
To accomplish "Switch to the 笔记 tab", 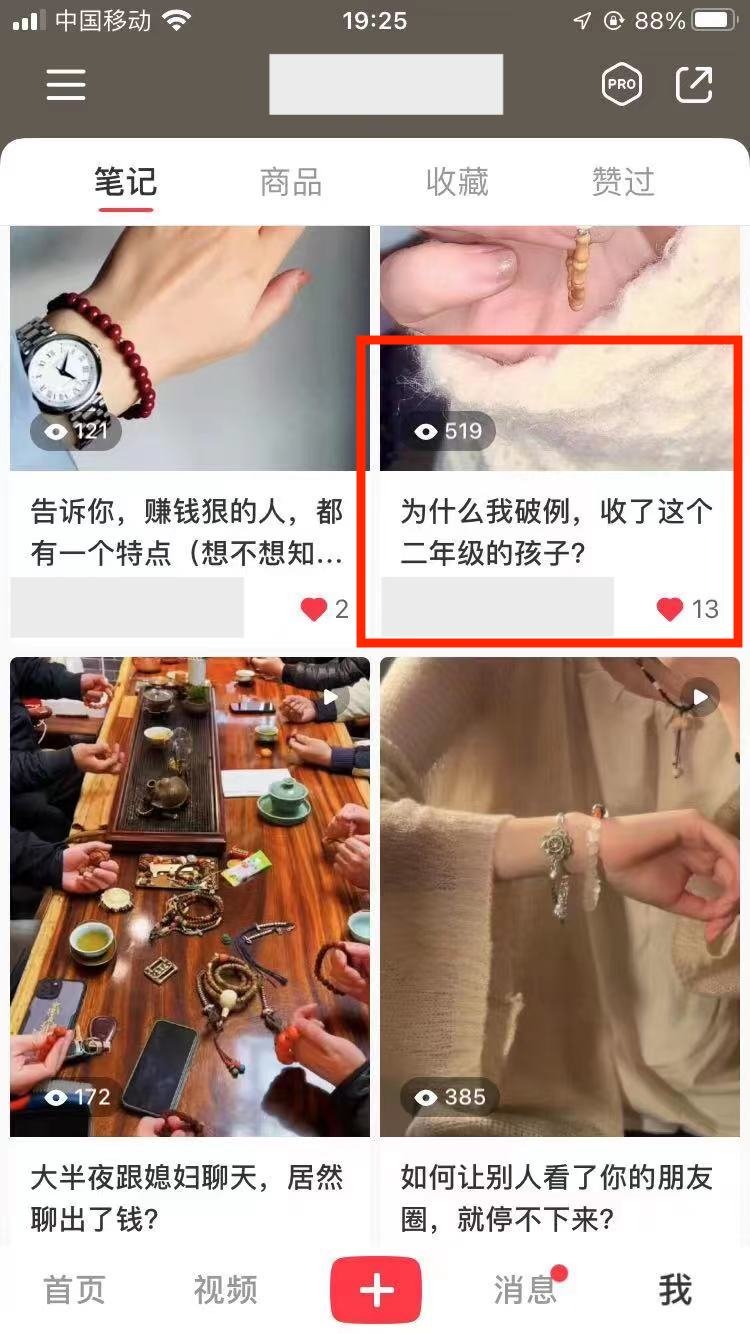I will (126, 182).
